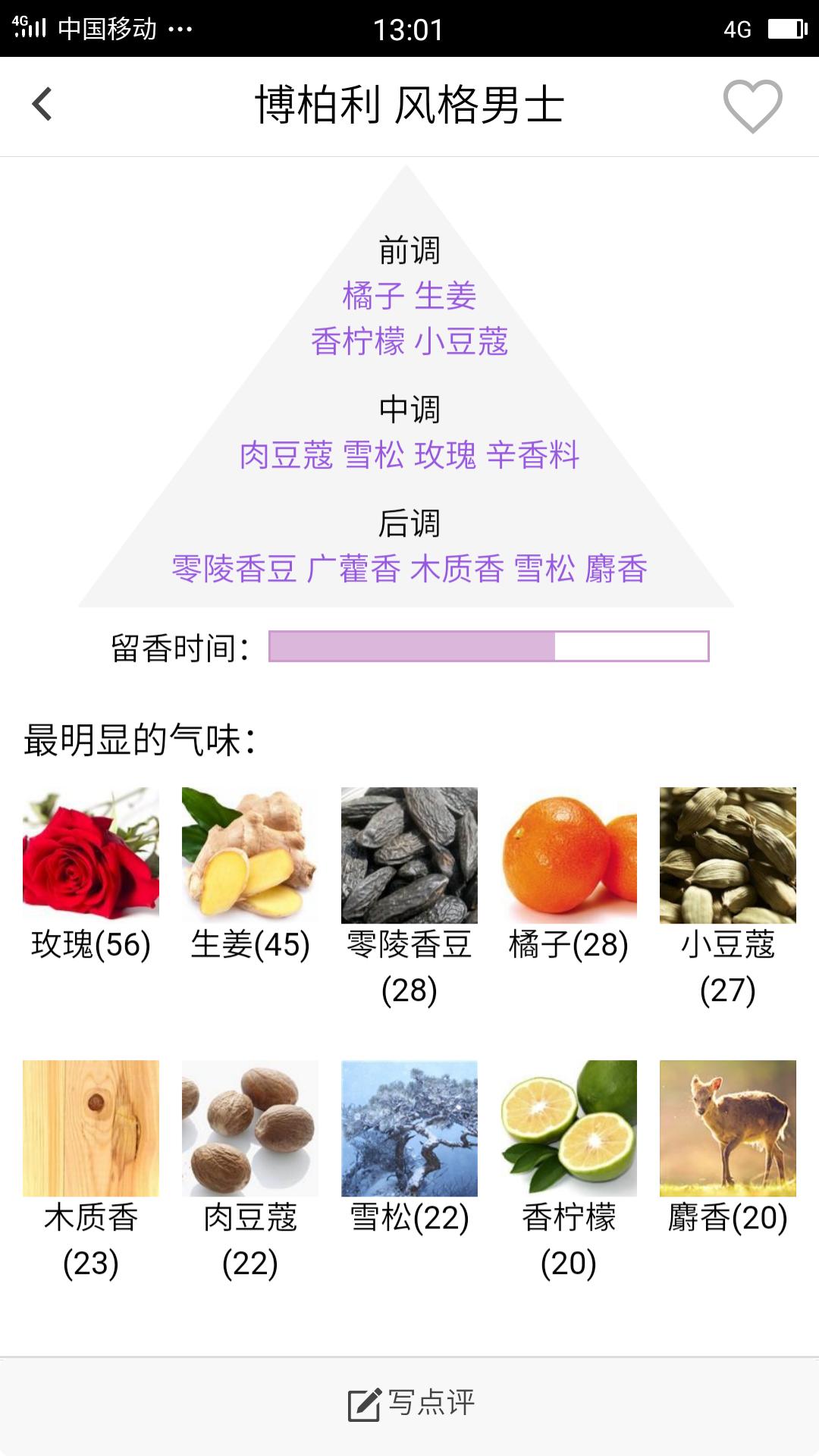Open the 后调 base notes section
The width and height of the screenshot is (819, 1456).
coord(409,523)
